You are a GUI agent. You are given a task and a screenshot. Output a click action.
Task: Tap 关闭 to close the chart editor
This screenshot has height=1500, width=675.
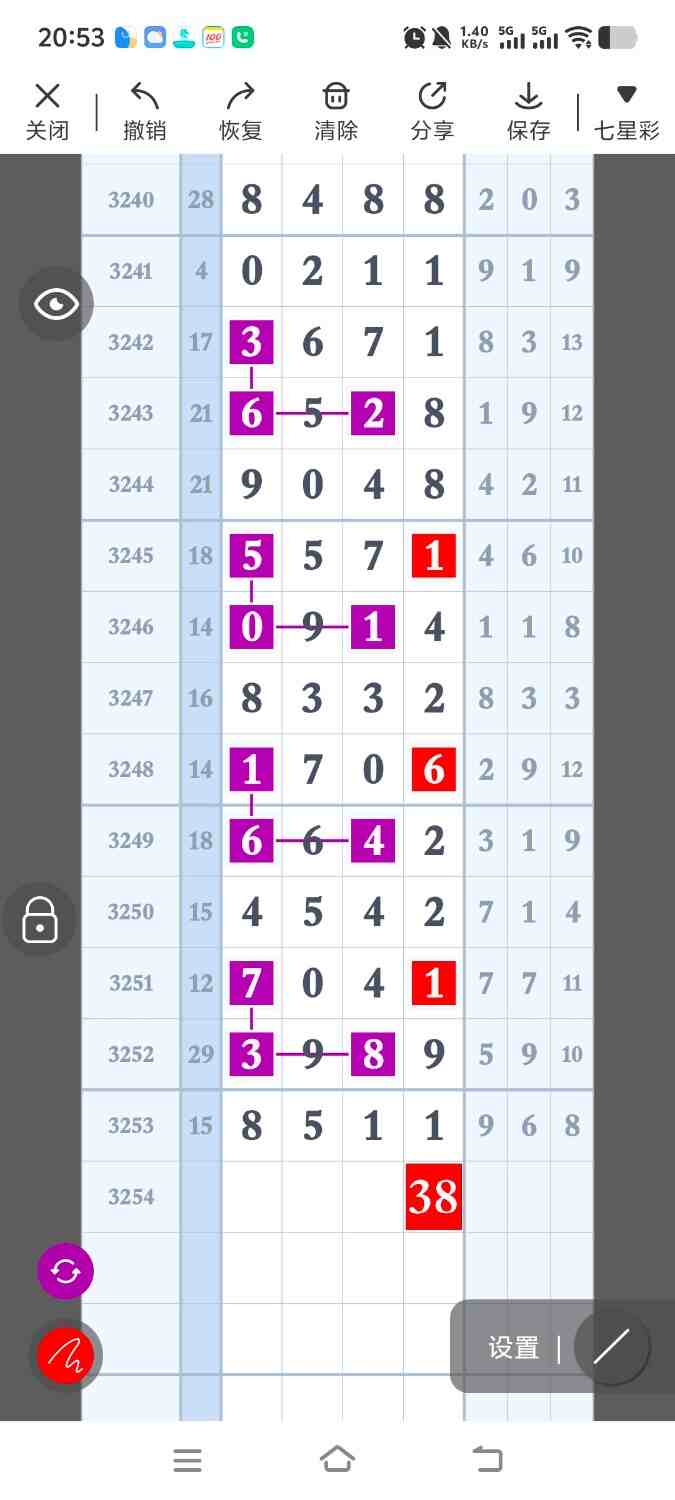(x=47, y=111)
